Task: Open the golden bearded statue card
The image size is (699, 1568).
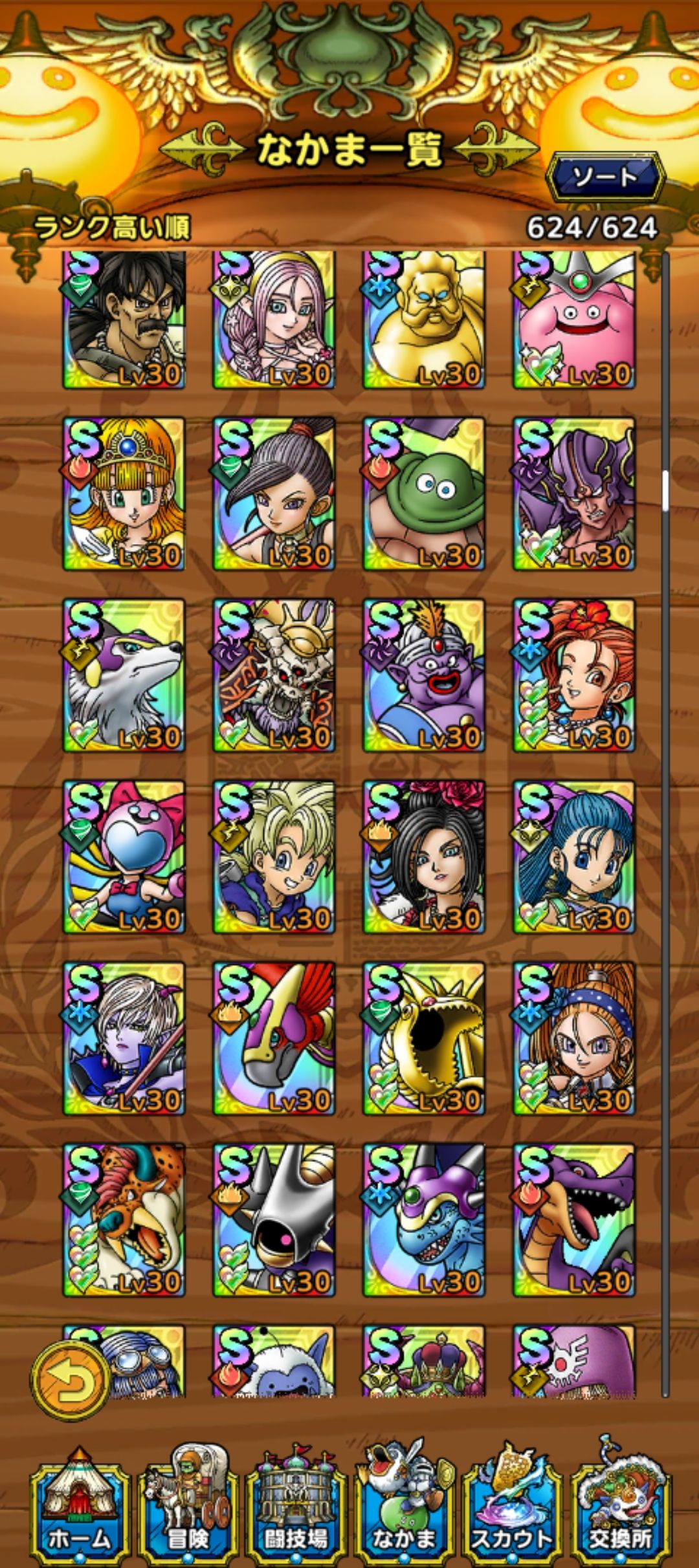Action: tap(424, 320)
